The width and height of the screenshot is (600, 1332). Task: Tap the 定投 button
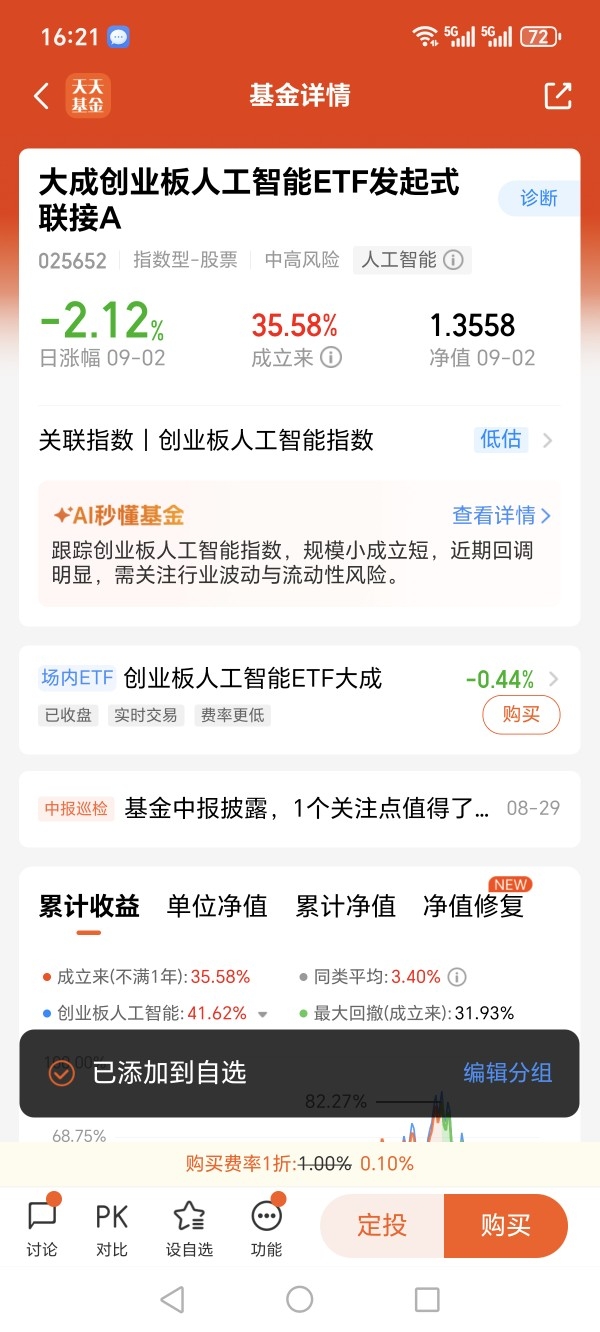[x=382, y=1226]
